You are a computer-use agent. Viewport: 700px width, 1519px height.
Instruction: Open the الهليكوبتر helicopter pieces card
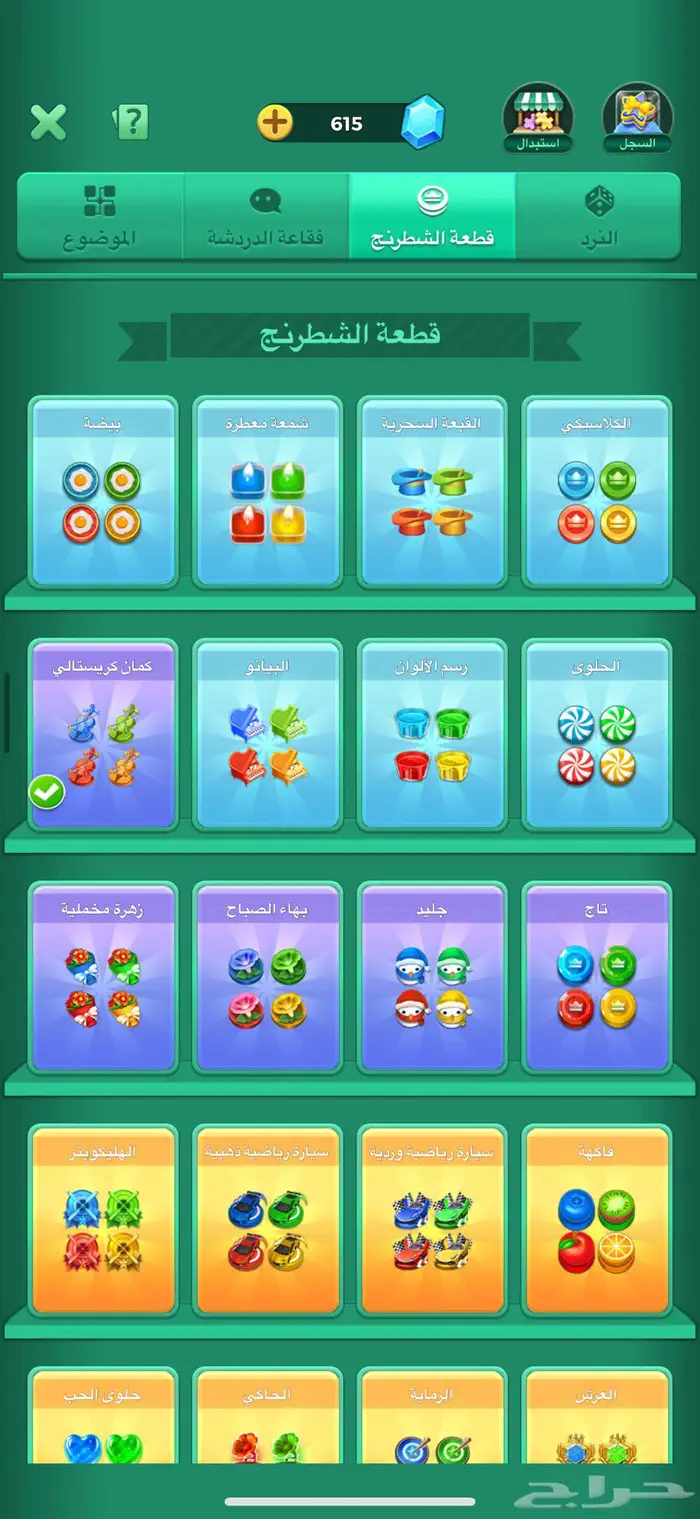point(103,1220)
